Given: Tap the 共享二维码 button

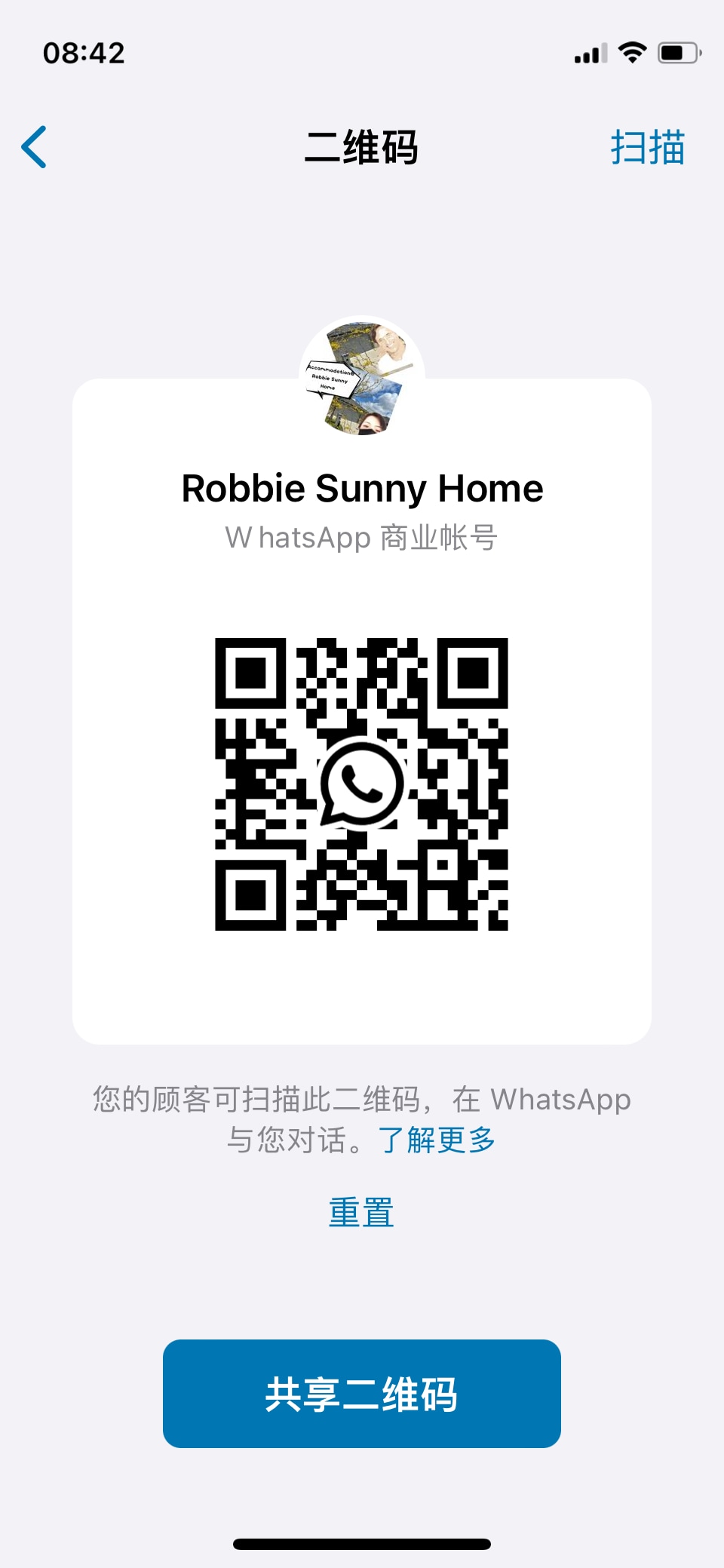Looking at the screenshot, I should pyautogui.click(x=362, y=1394).
